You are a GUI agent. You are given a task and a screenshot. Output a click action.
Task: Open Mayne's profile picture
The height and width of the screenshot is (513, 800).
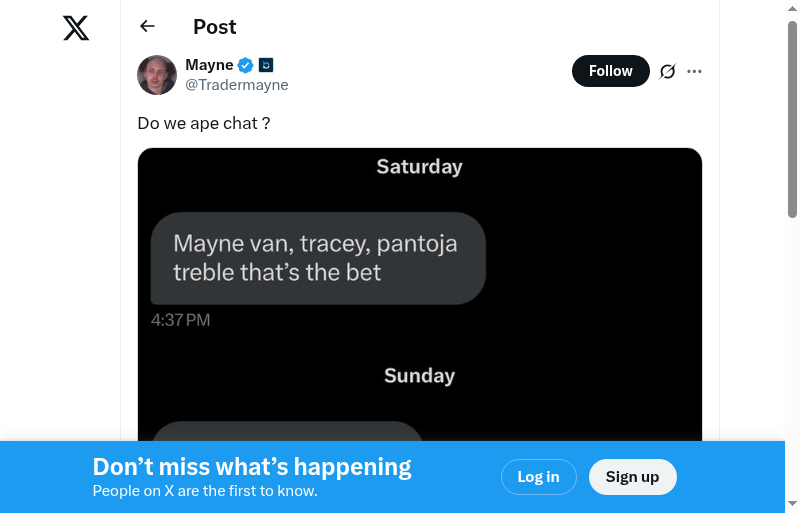(157, 75)
